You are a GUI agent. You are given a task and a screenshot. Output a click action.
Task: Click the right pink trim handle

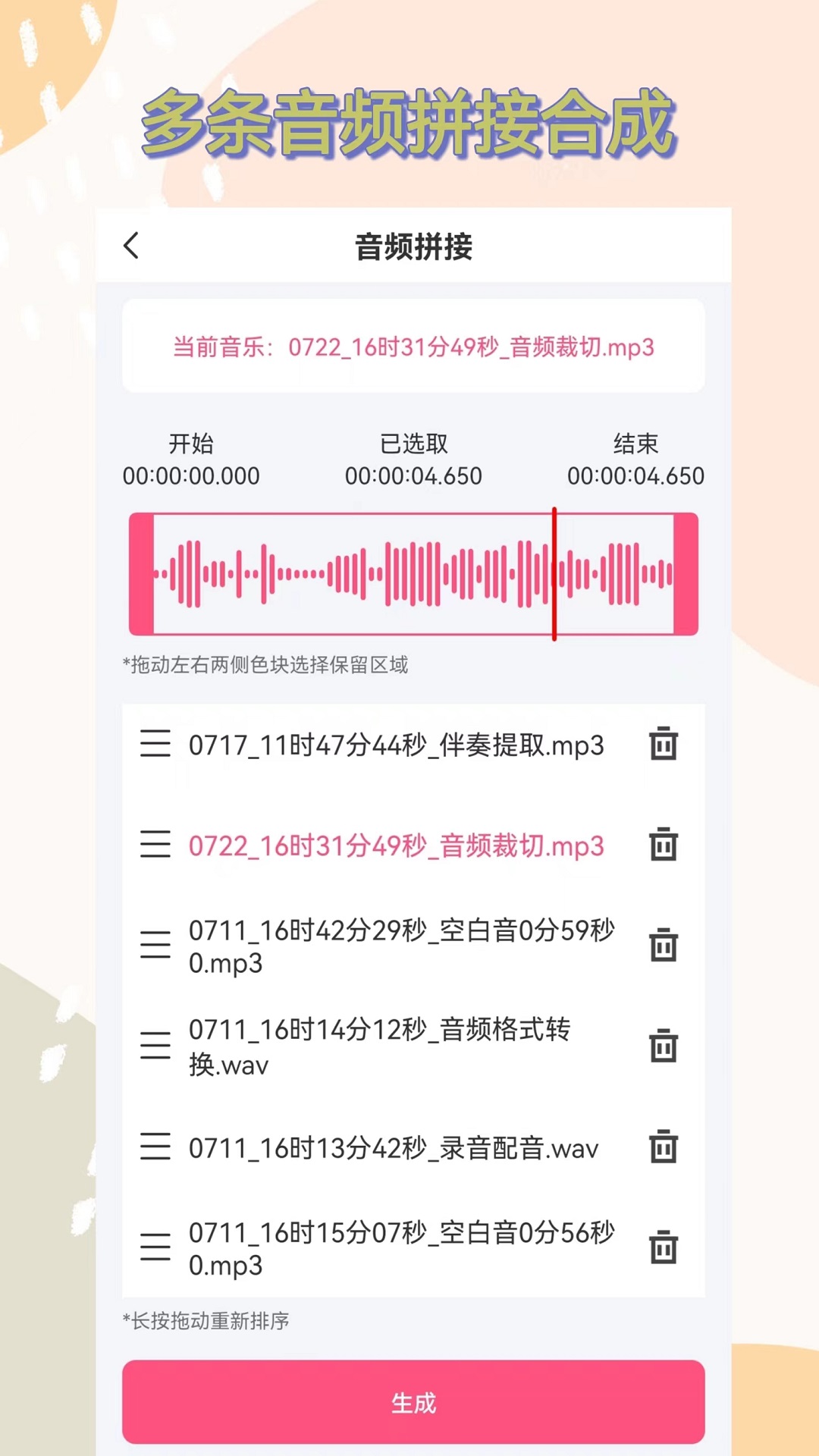[682, 573]
